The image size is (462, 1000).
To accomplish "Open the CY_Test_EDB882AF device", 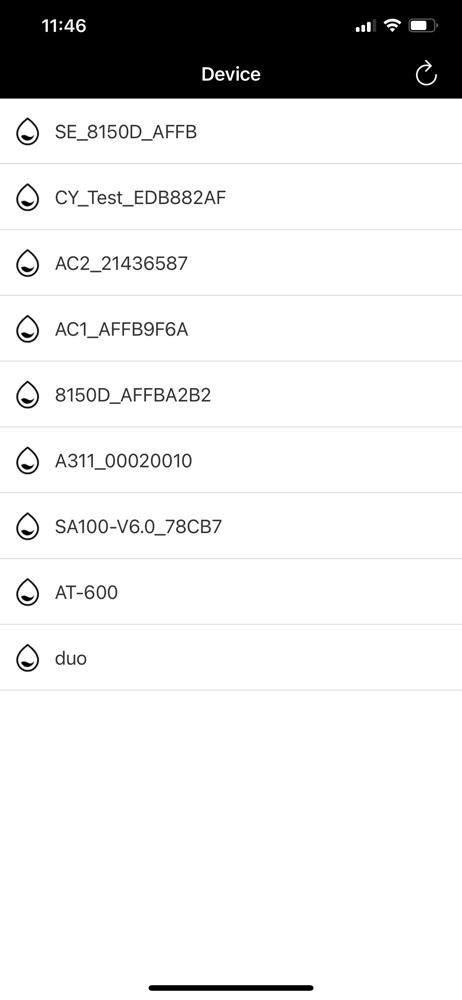I will [231, 197].
